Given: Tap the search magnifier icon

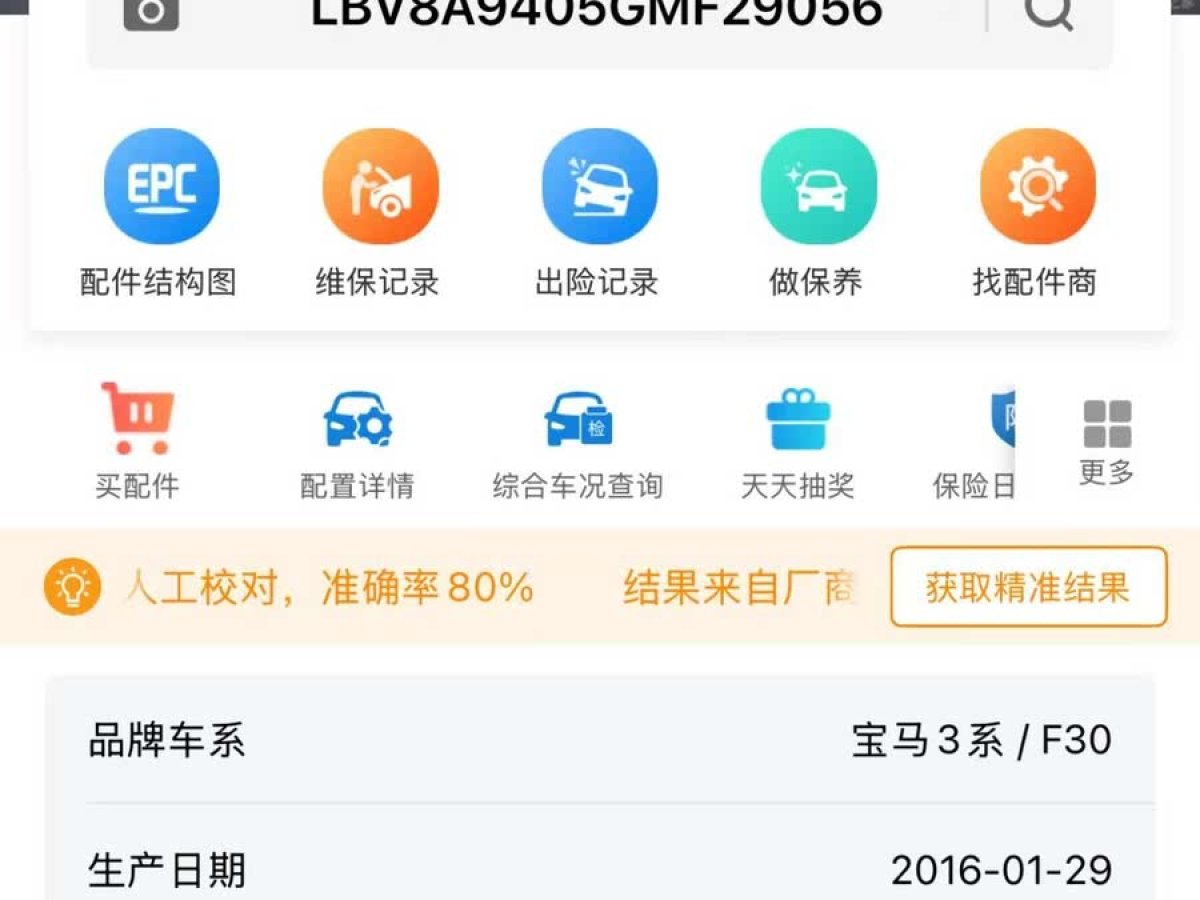Looking at the screenshot, I should [1048, 12].
